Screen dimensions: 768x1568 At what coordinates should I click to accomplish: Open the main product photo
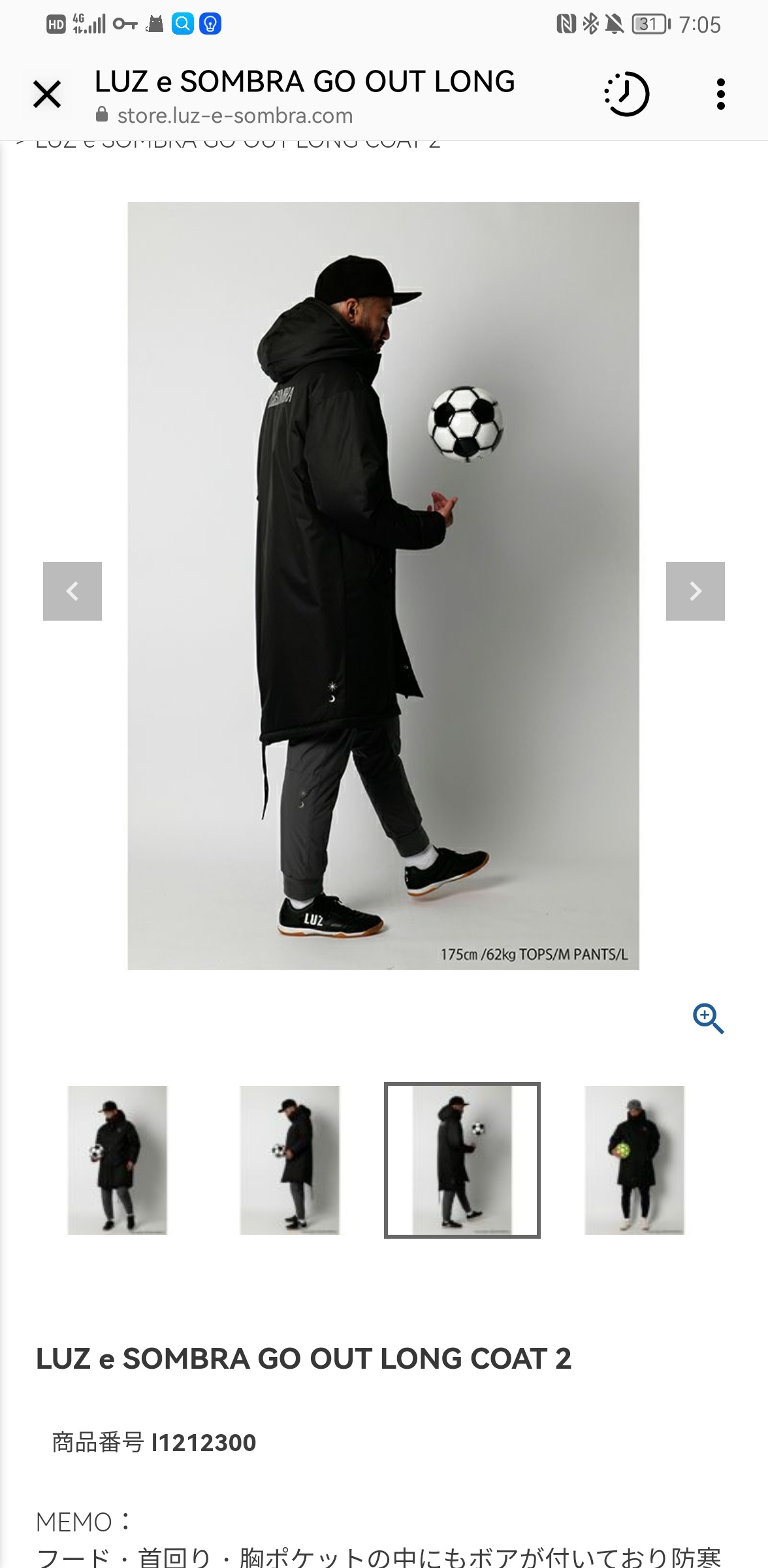pyautogui.click(x=383, y=586)
